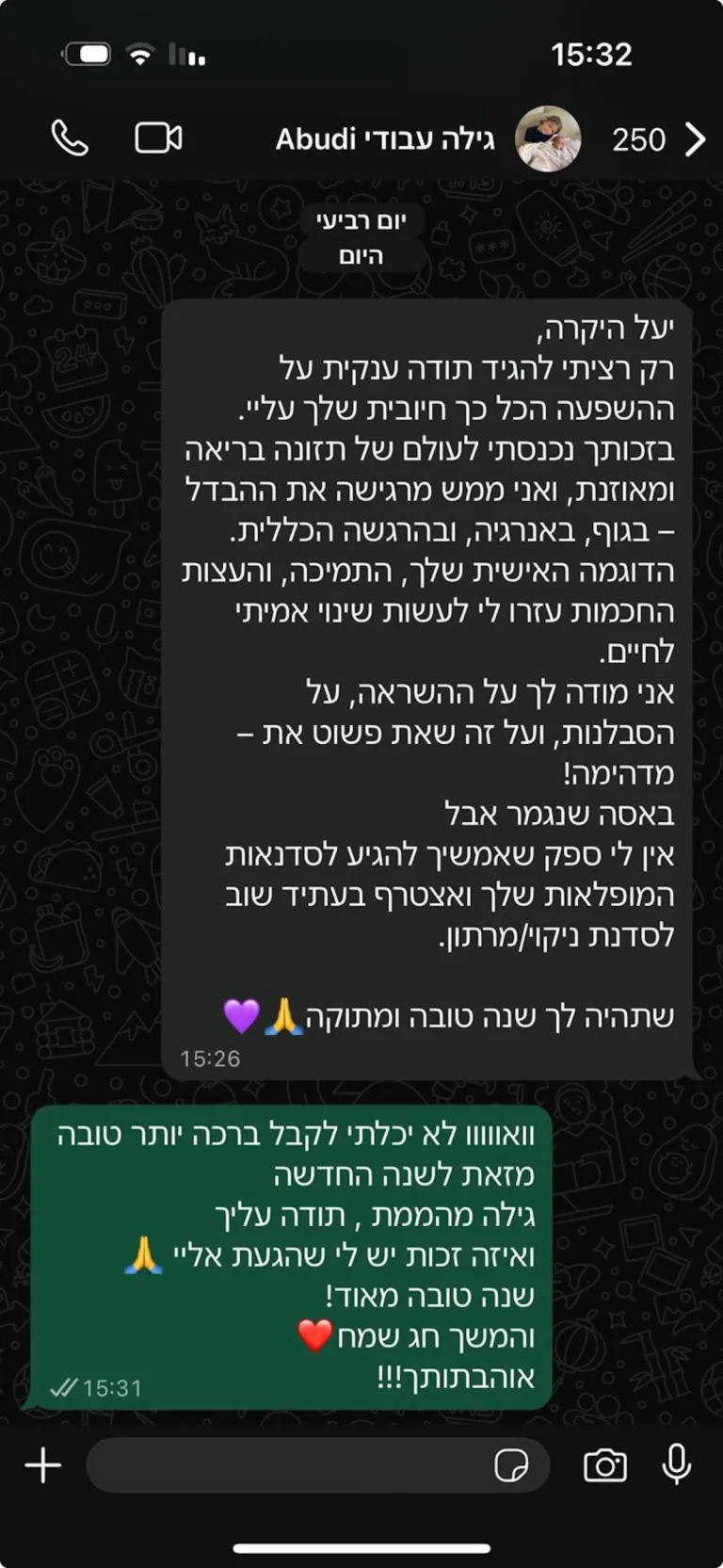Open the attachment plus menu

pyautogui.click(x=43, y=1465)
